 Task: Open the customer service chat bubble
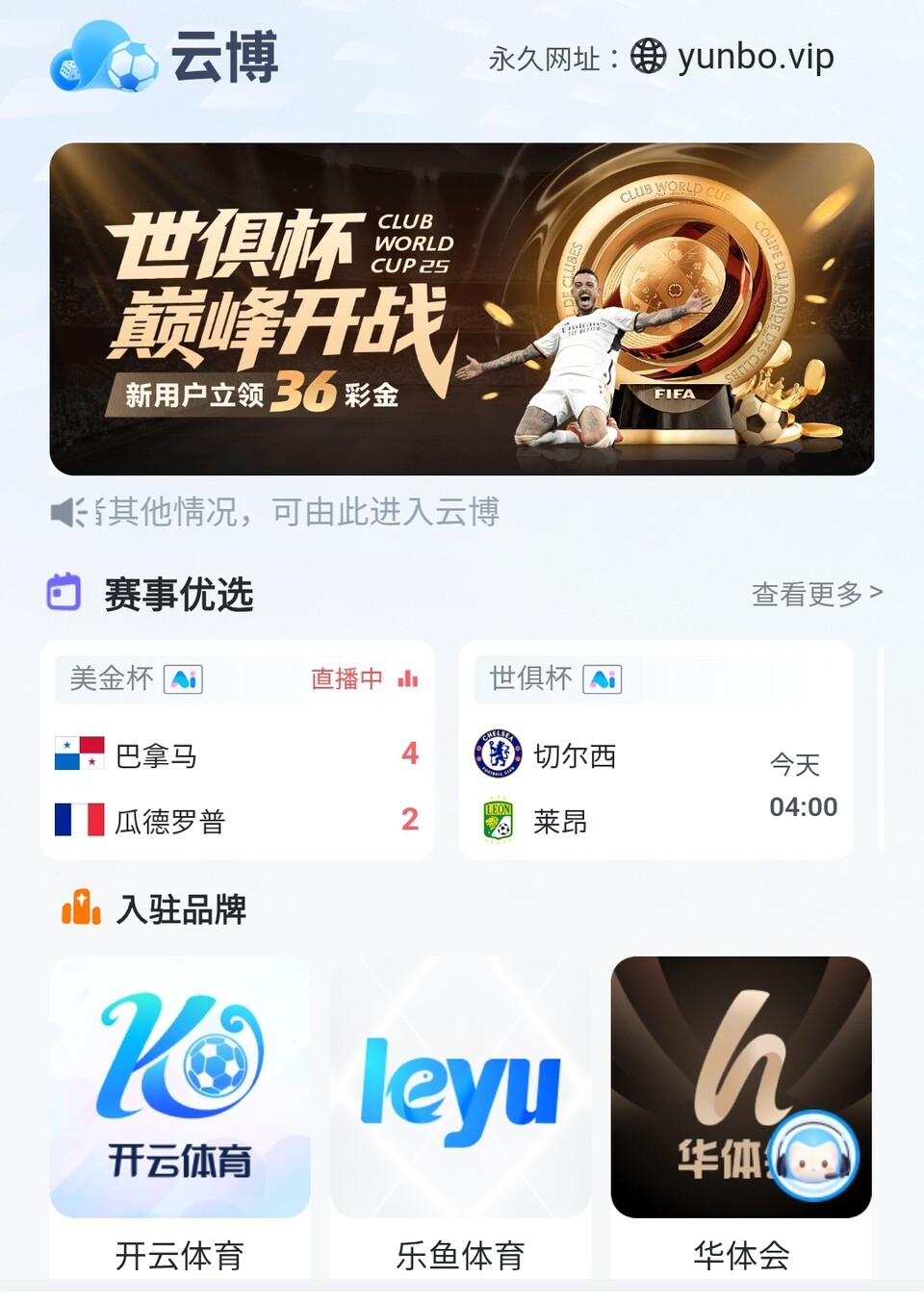tap(813, 1156)
